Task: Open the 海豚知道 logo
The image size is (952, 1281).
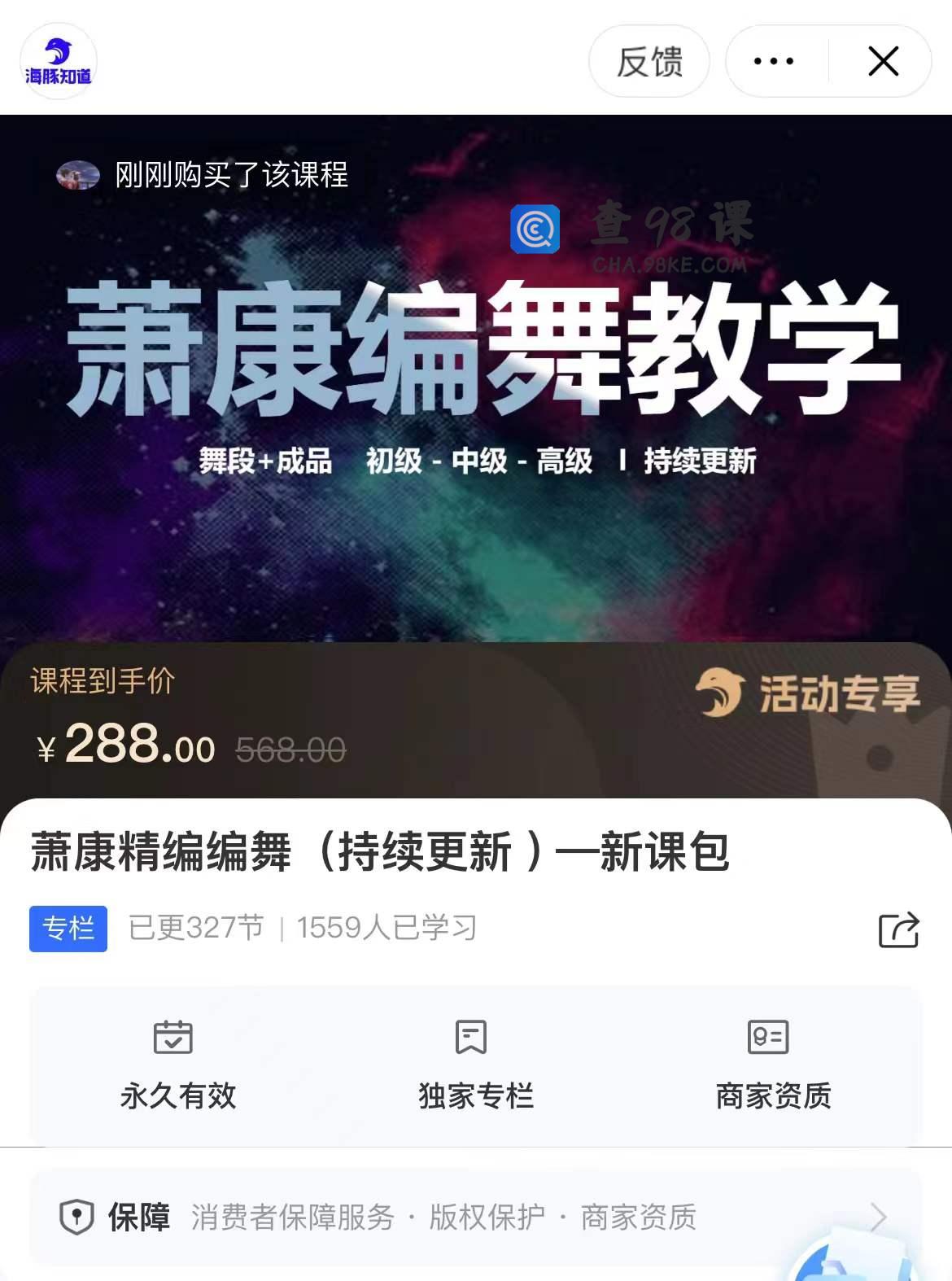Action: (x=59, y=62)
